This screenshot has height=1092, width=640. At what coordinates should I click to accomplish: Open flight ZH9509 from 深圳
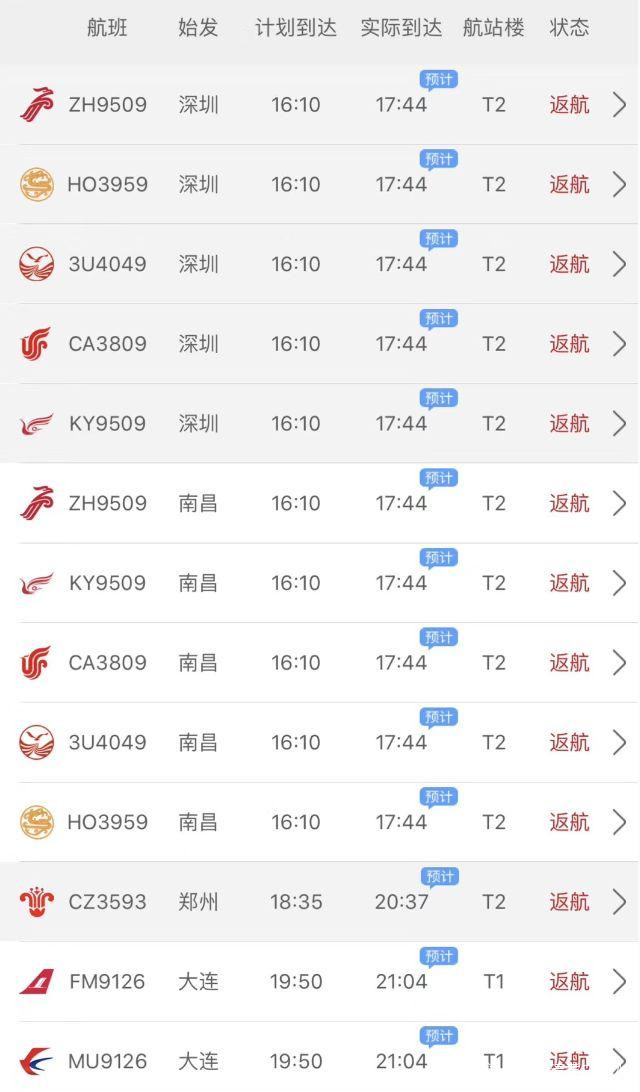[x=320, y=105]
